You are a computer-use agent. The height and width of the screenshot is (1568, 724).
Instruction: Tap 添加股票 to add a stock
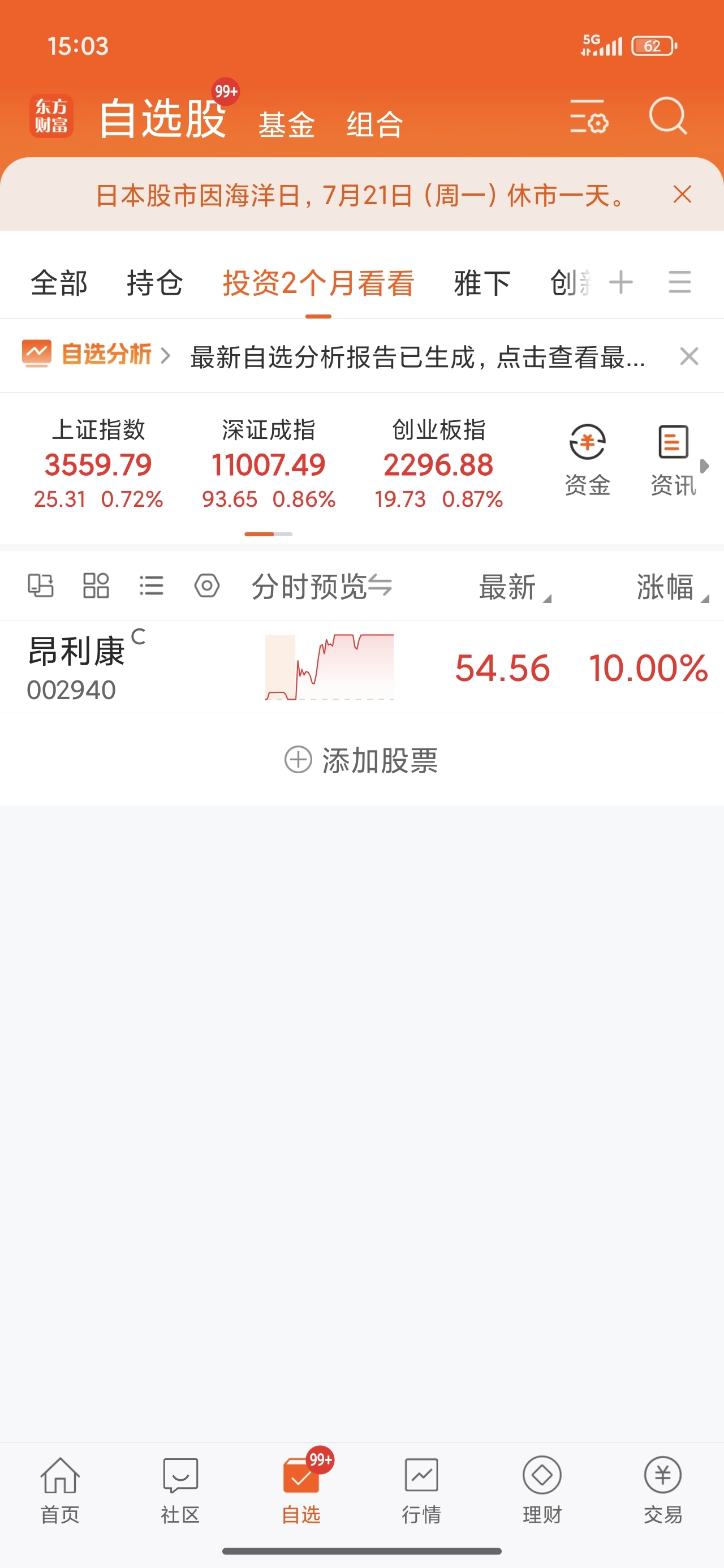pos(361,760)
